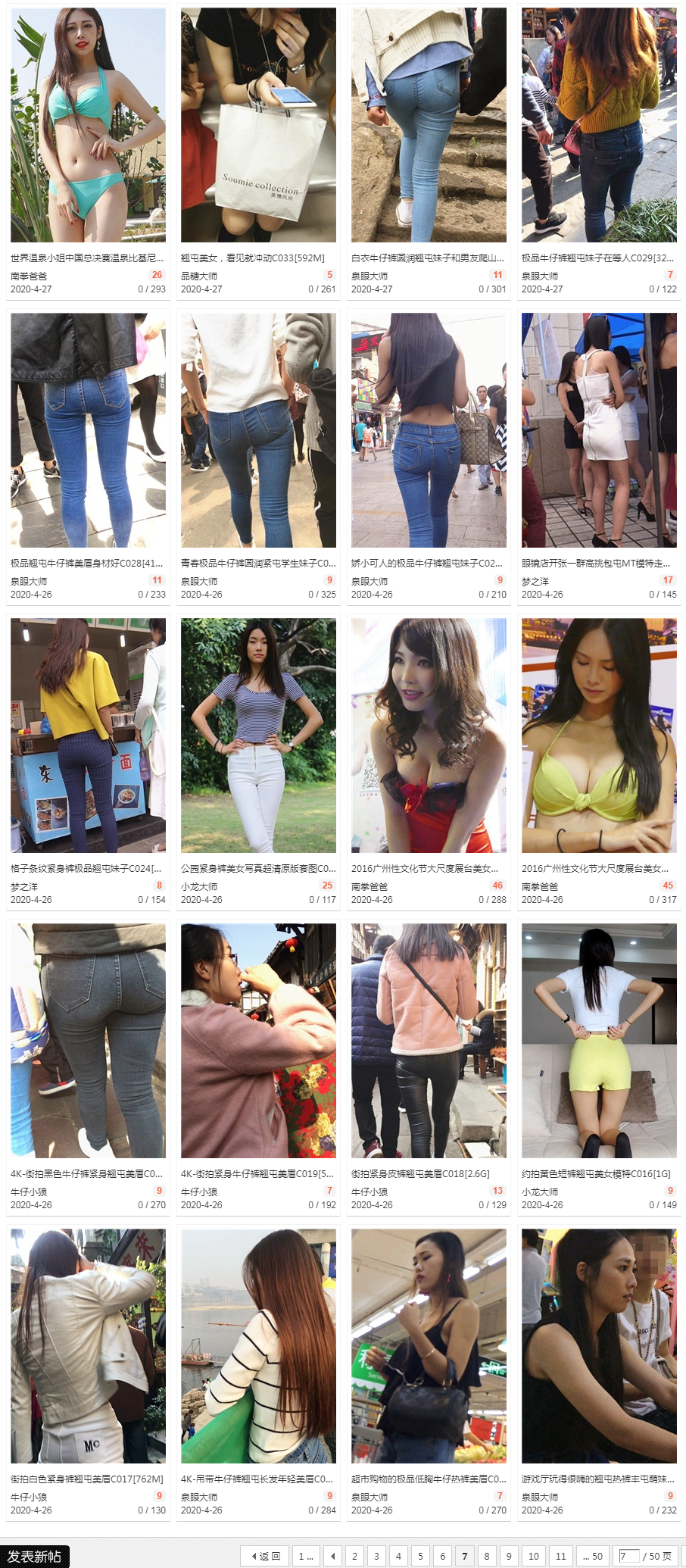Tap the previous page arrow
This screenshot has height=1568, width=686.
333,1556
